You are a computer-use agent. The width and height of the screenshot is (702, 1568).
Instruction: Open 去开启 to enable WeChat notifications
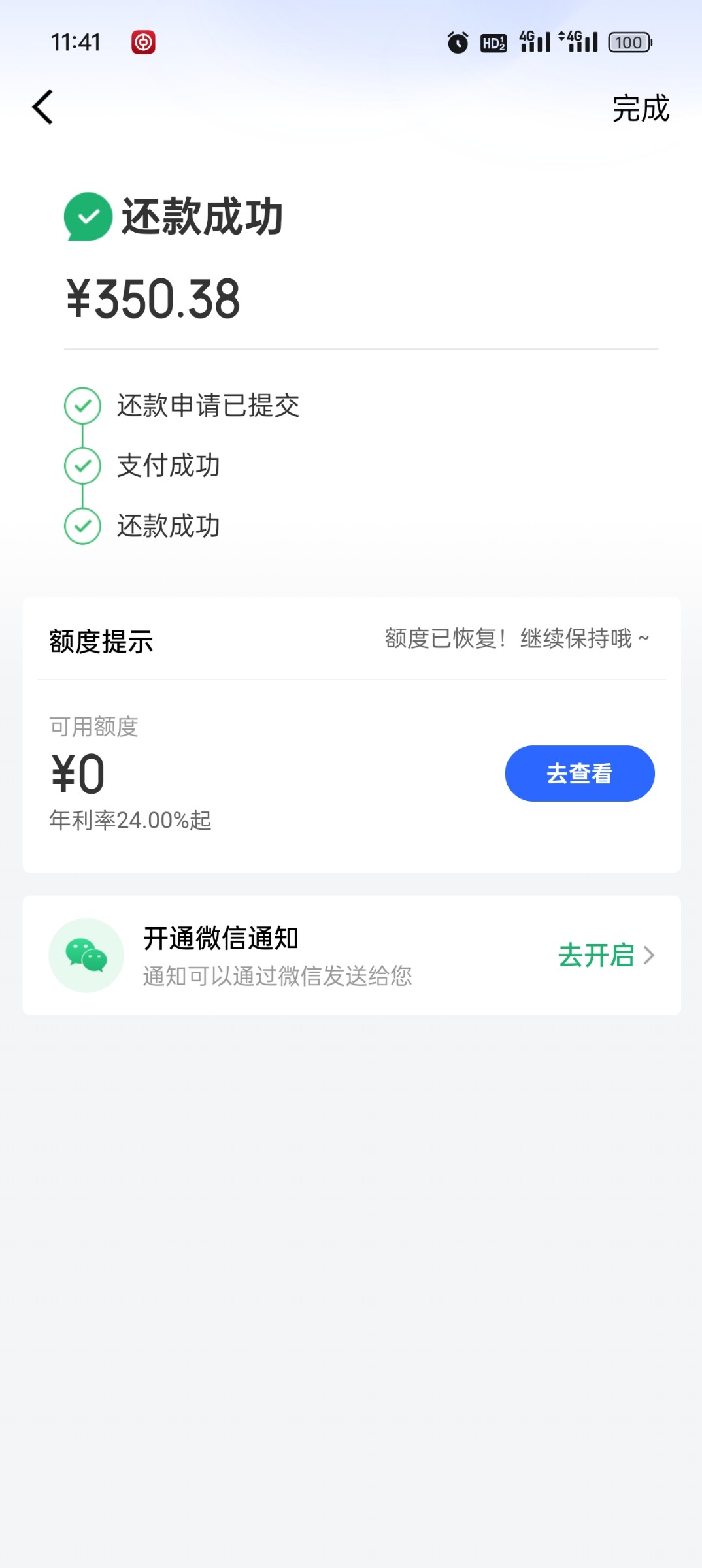coord(606,955)
